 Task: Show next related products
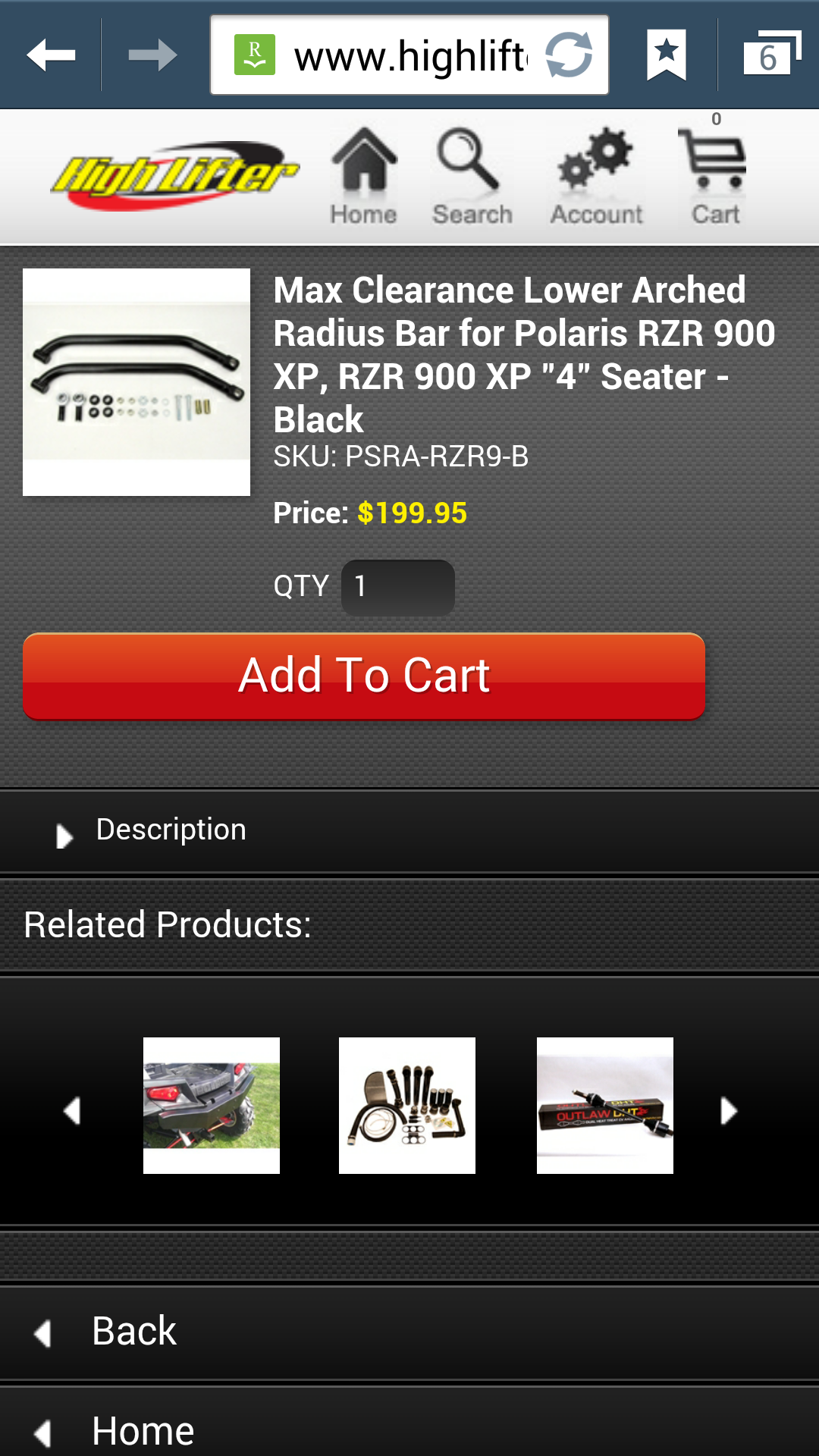729,1111
